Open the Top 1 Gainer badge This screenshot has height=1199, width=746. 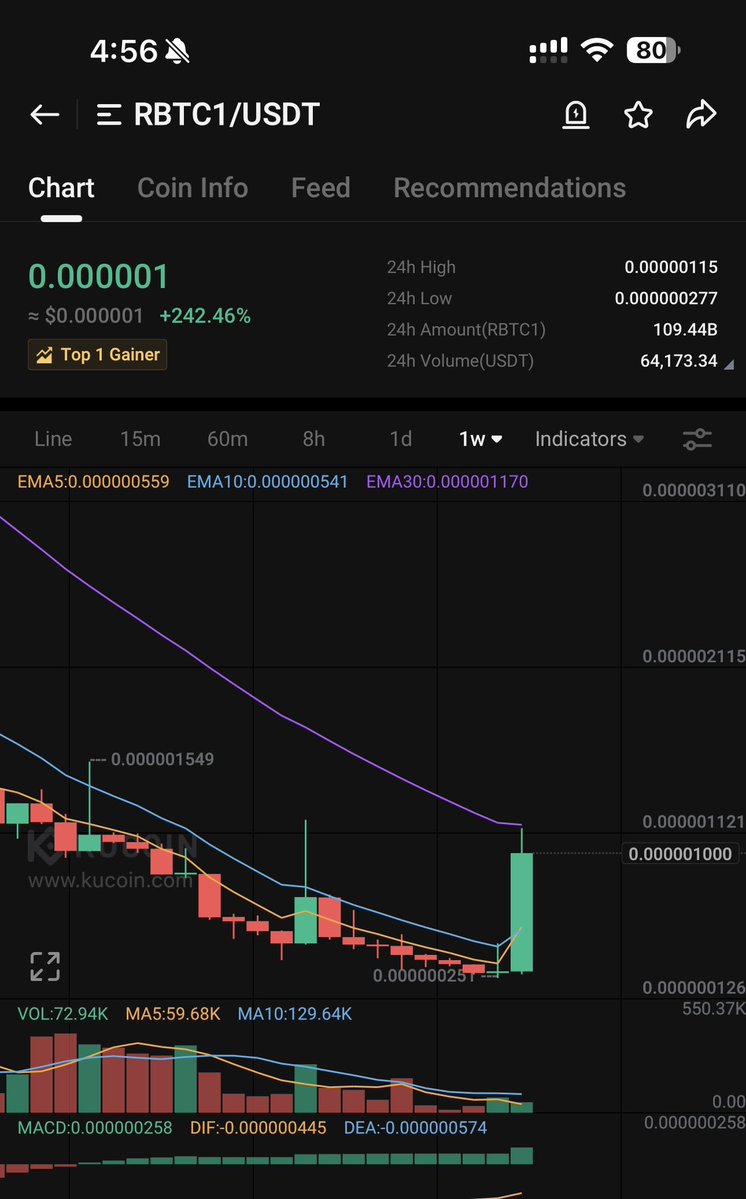tap(97, 354)
